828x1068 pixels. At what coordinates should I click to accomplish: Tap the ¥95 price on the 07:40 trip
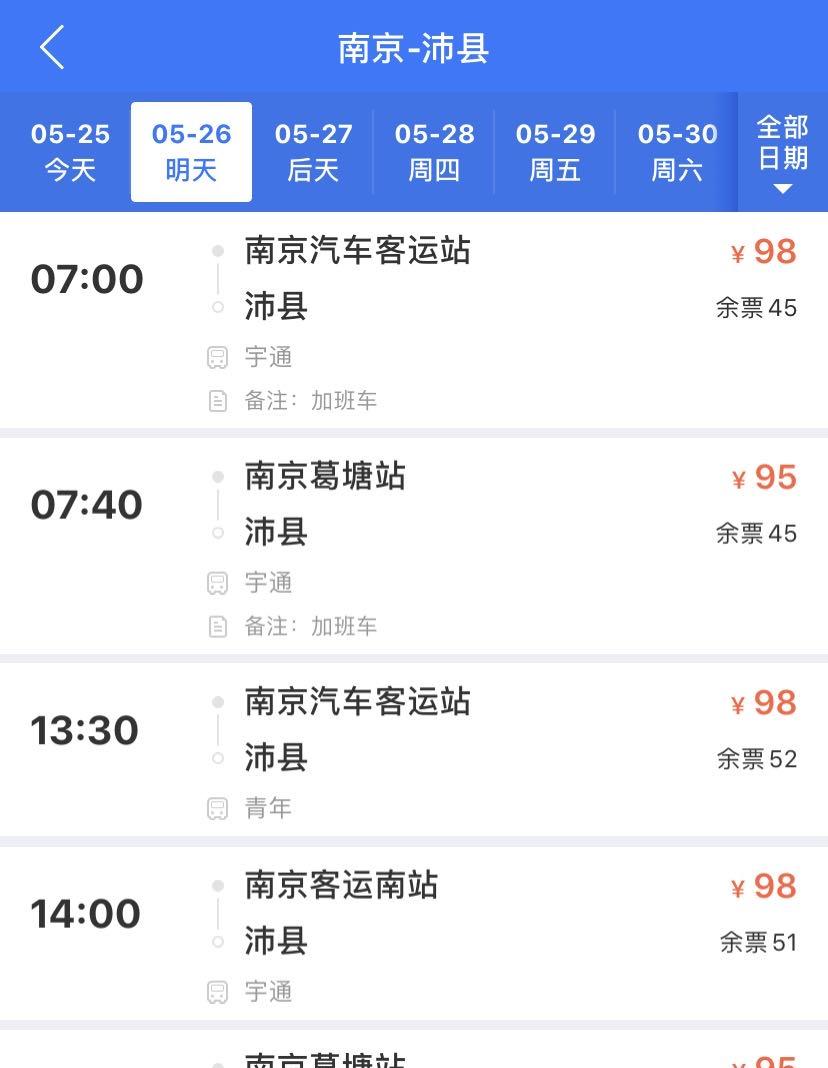763,478
